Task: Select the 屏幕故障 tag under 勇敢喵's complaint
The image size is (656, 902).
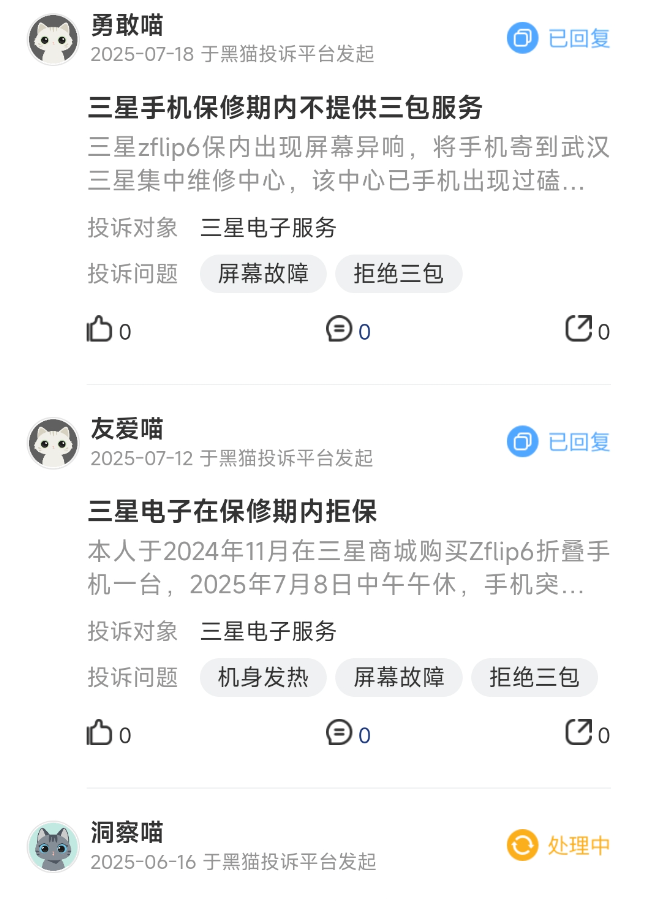Action: [x=263, y=274]
